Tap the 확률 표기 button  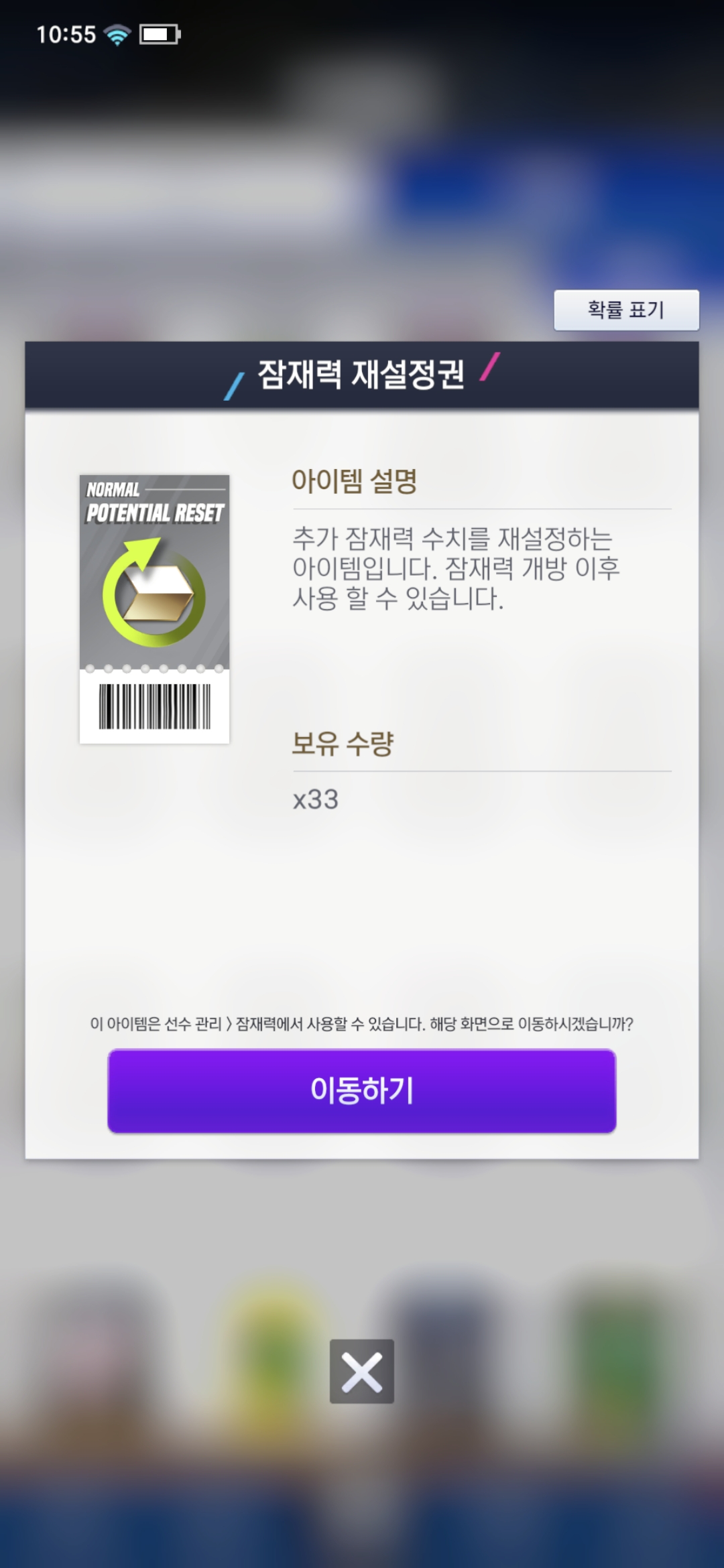(x=626, y=310)
